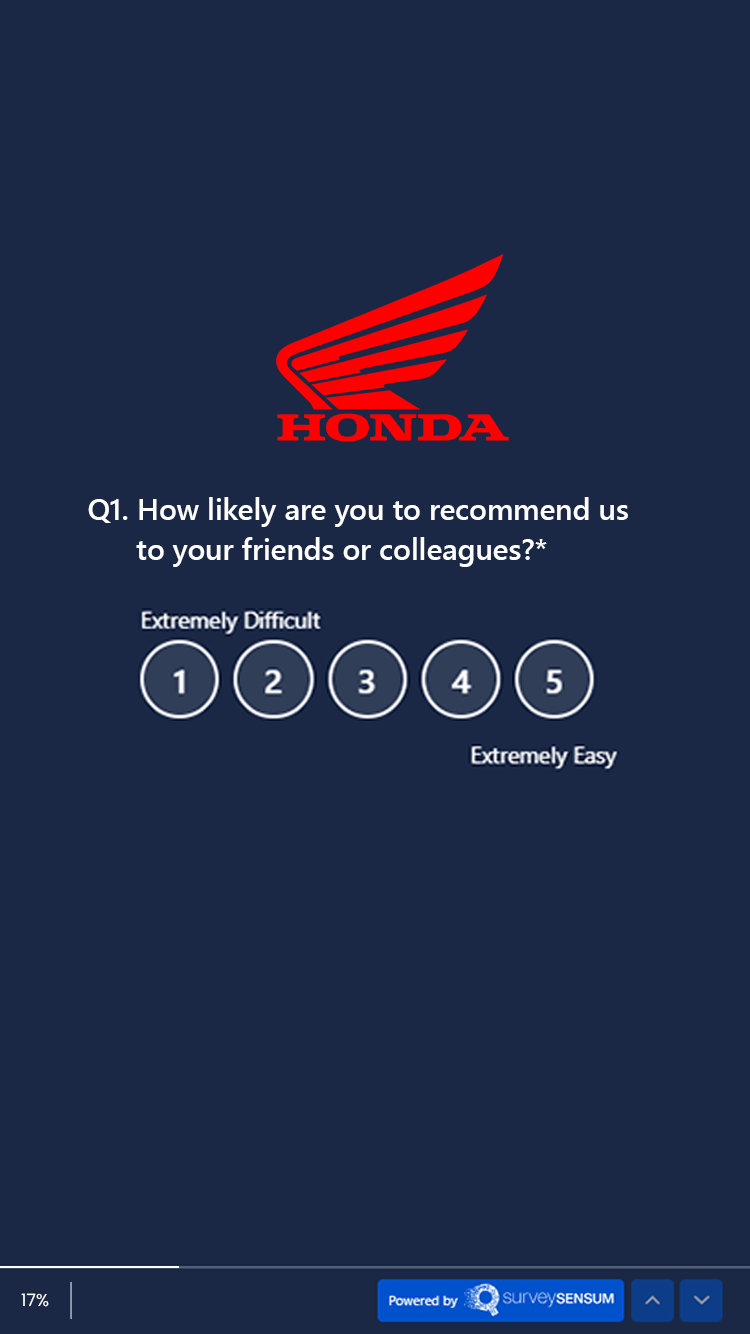Choose rating 2
Screen dimensions: 750x1334
click(x=273, y=681)
